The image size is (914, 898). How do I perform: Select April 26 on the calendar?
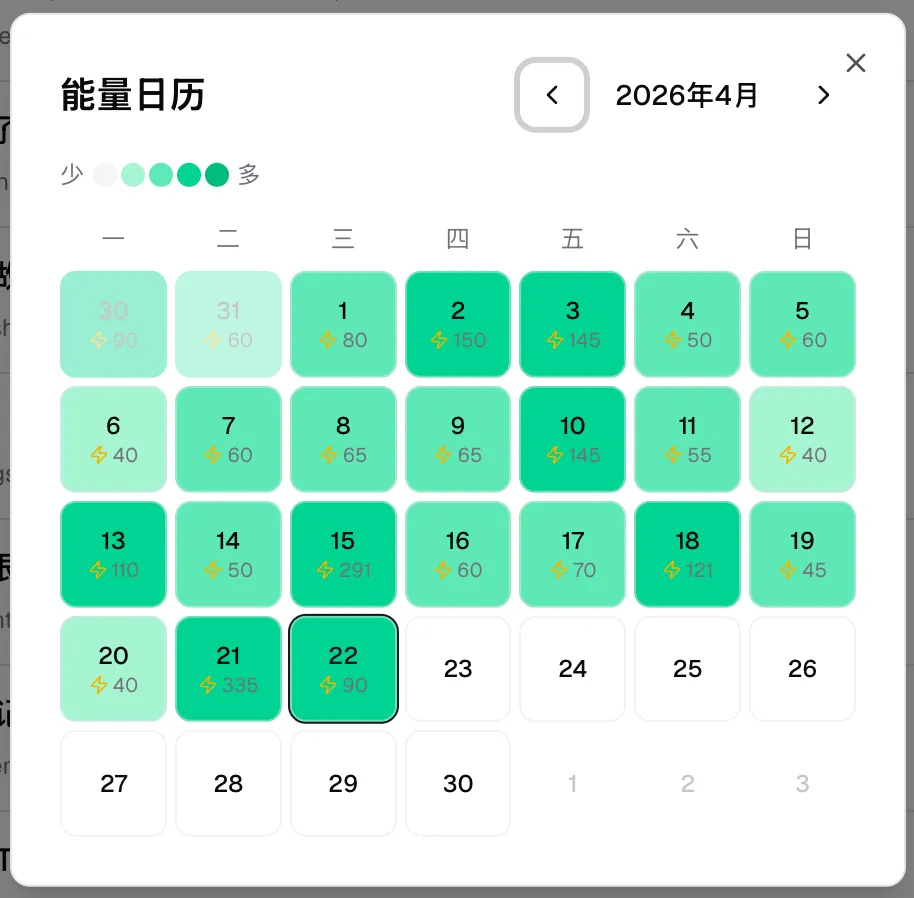coord(802,669)
